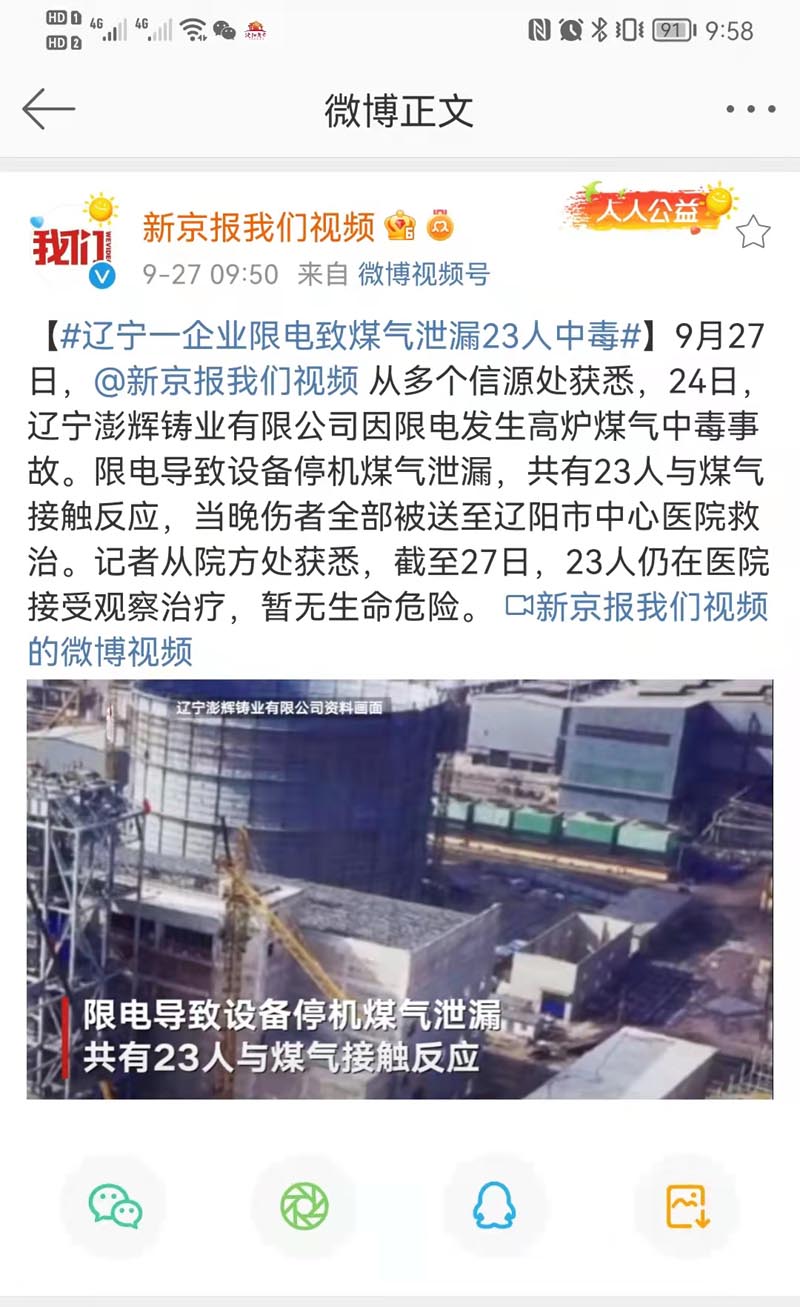
Task: Open the 人人公益 banner
Action: point(650,209)
